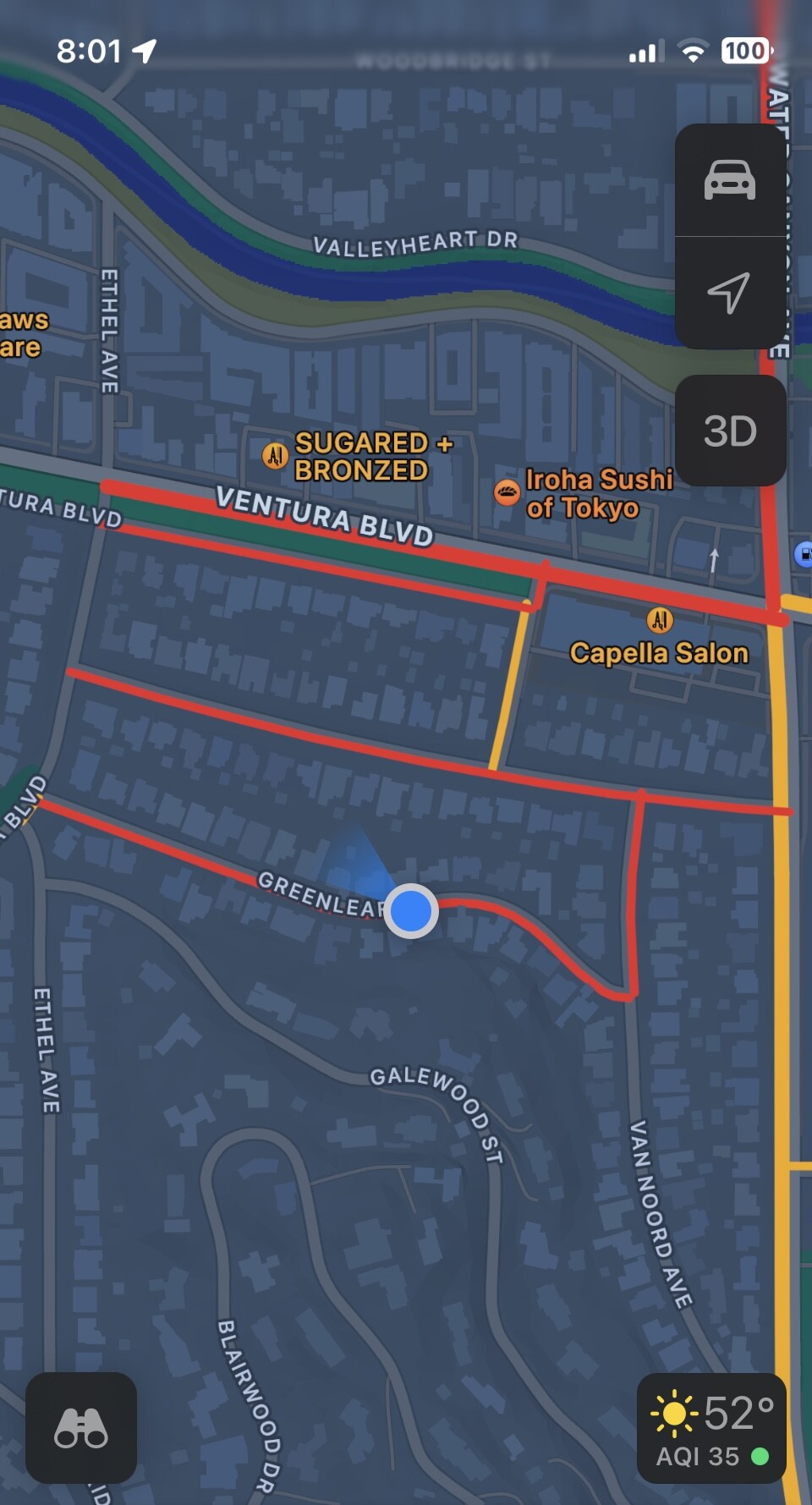
Task: Open the driving map mode selector
Action: (729, 179)
